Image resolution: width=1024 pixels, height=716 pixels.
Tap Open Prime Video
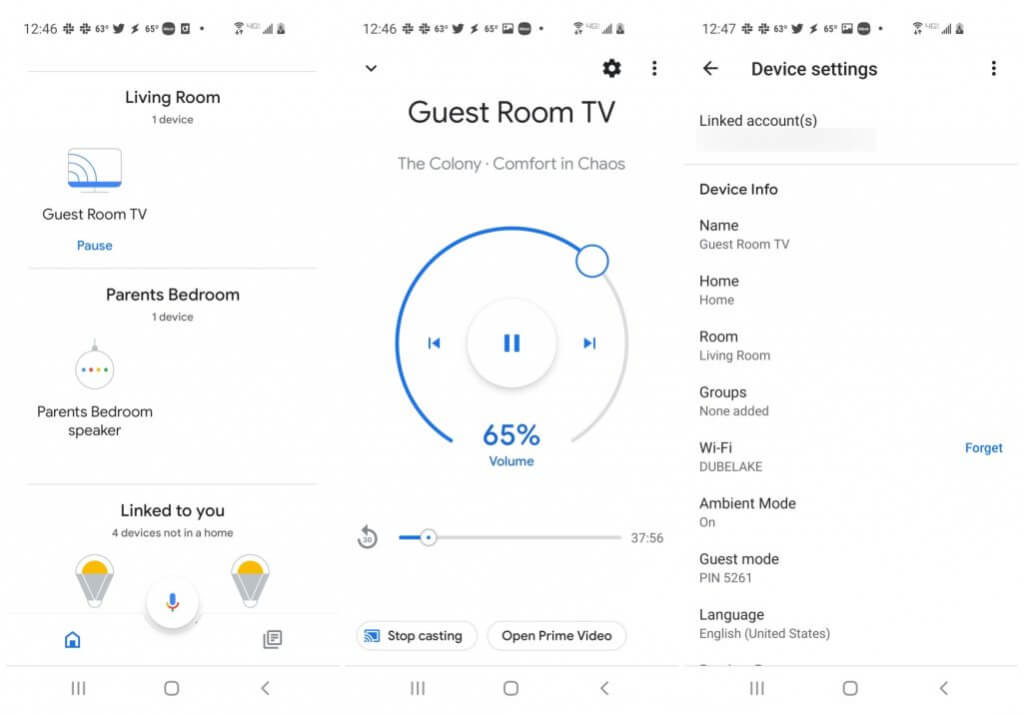tap(556, 635)
